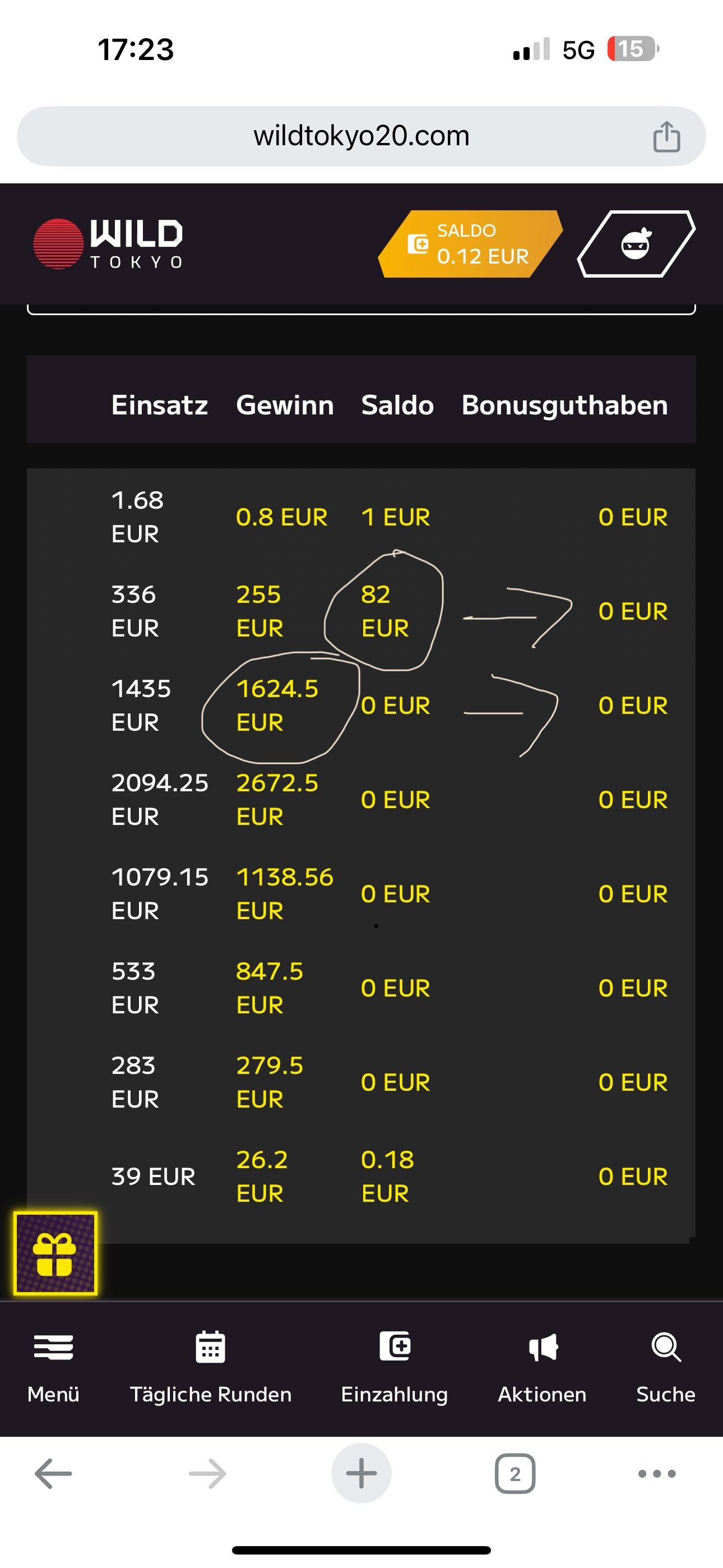
Task: Open the ninja profile avatar
Action: [x=636, y=244]
